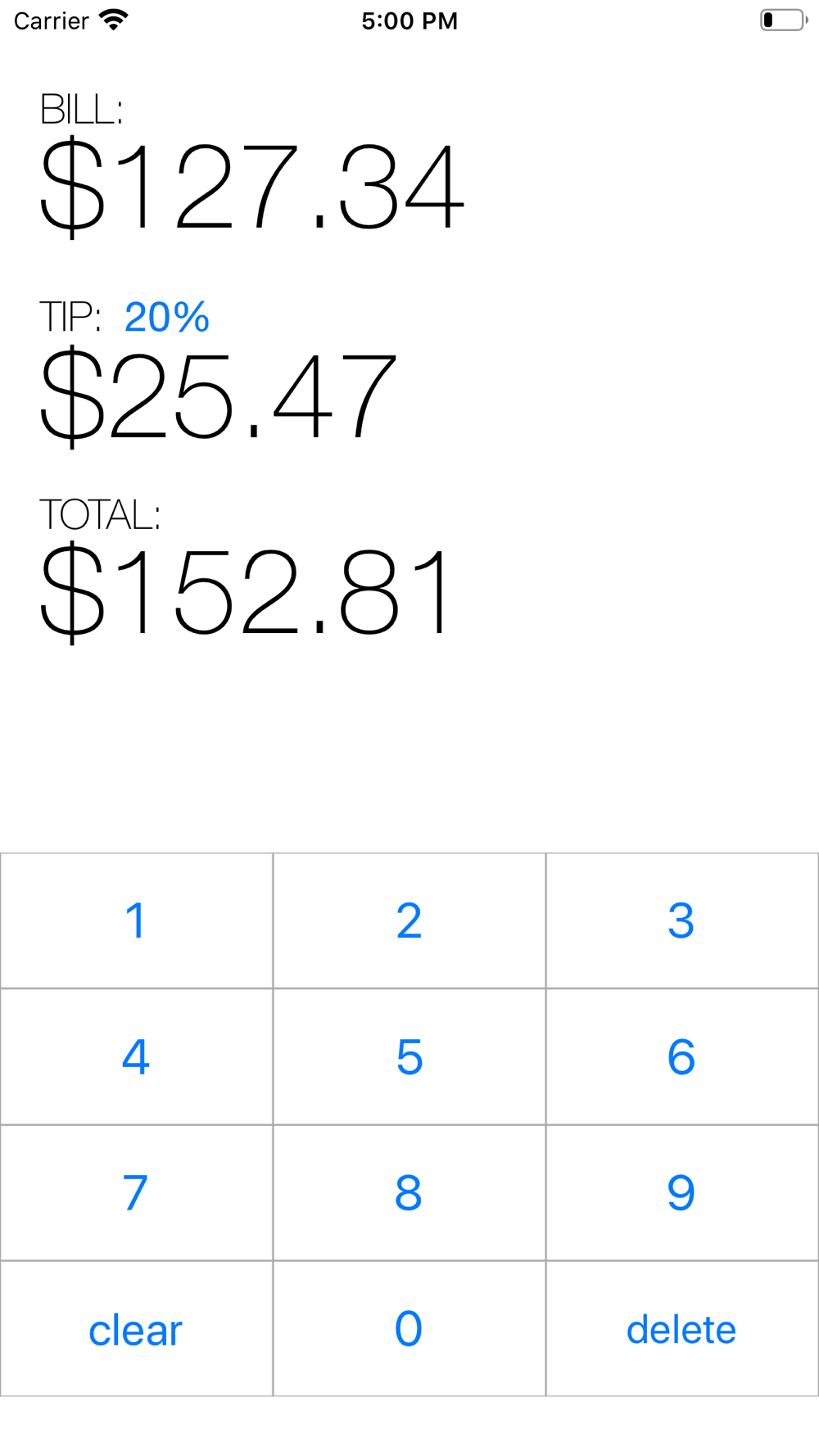The width and height of the screenshot is (819, 1456).
Task: Add a 7 to the bill amount
Action: point(137,1192)
